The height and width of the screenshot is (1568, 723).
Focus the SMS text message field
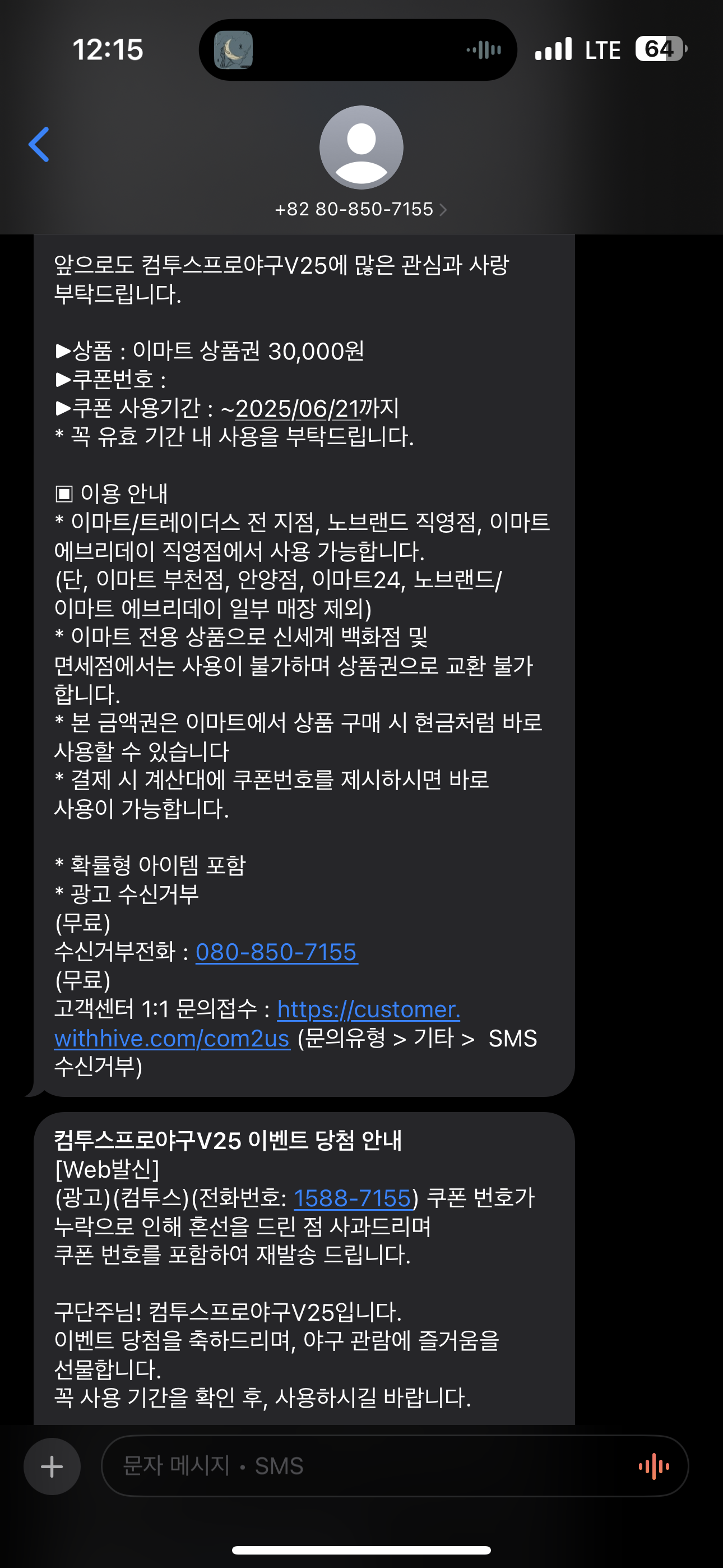(365, 1466)
